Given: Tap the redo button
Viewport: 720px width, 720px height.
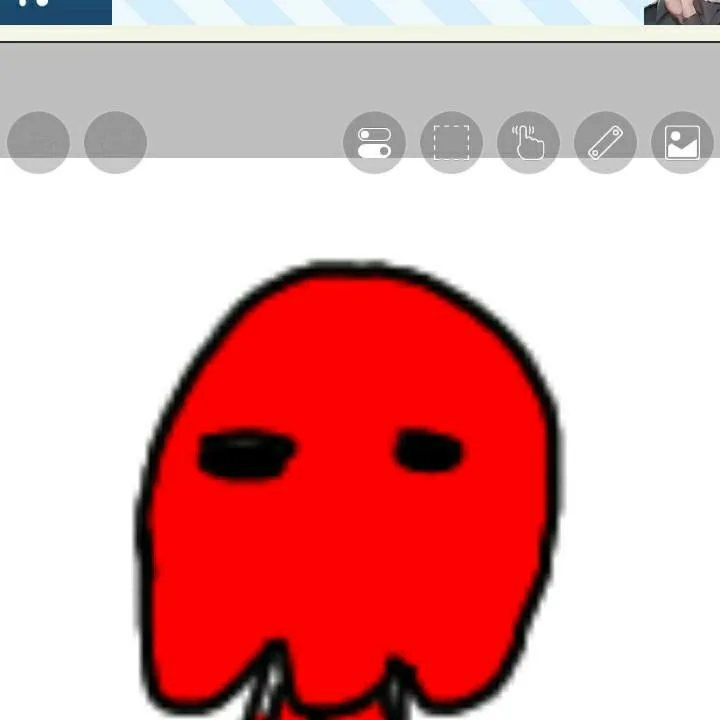Looking at the screenshot, I should click(x=115, y=142).
